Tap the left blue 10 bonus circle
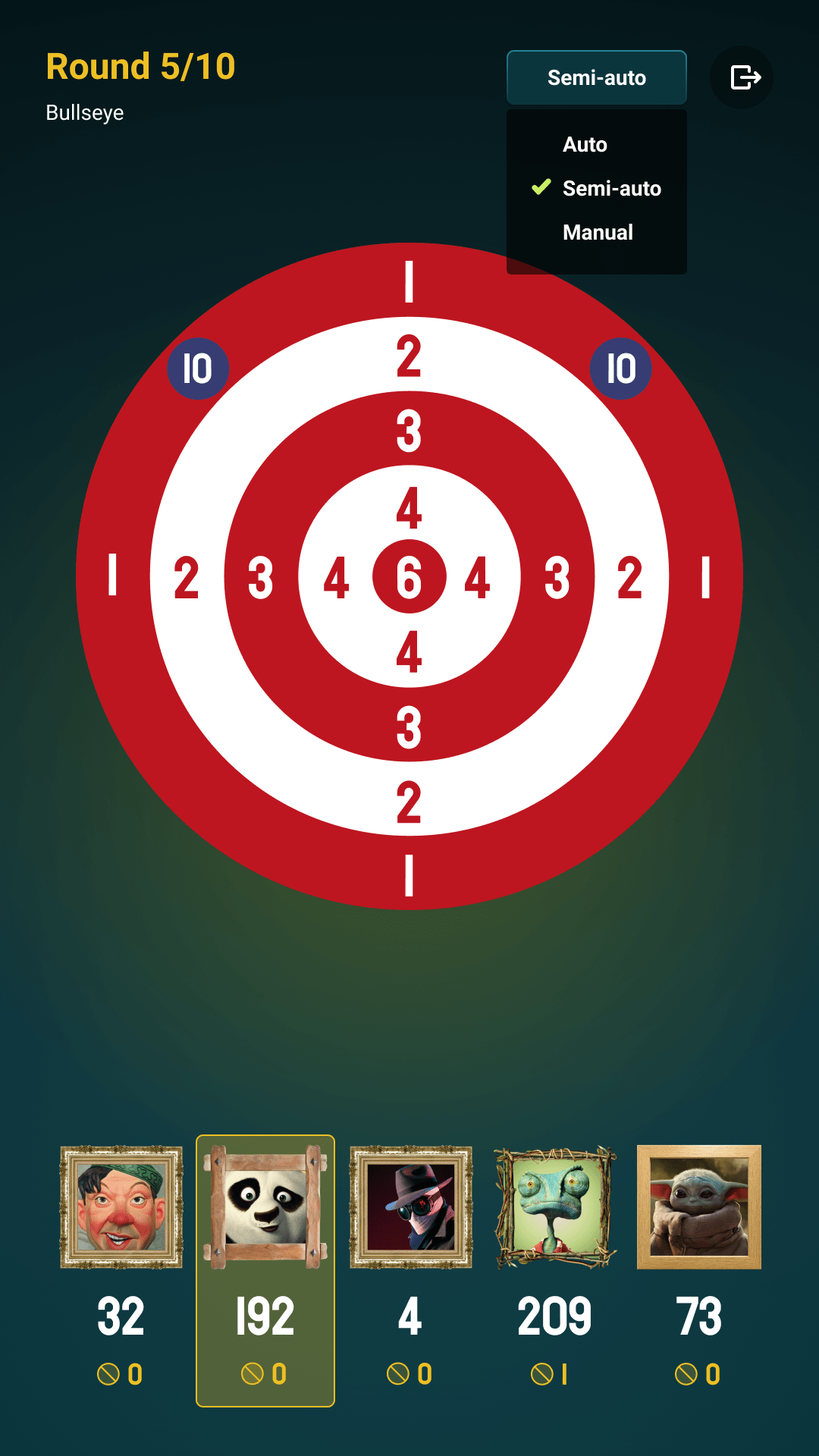Viewport: 819px width, 1456px height. (198, 369)
